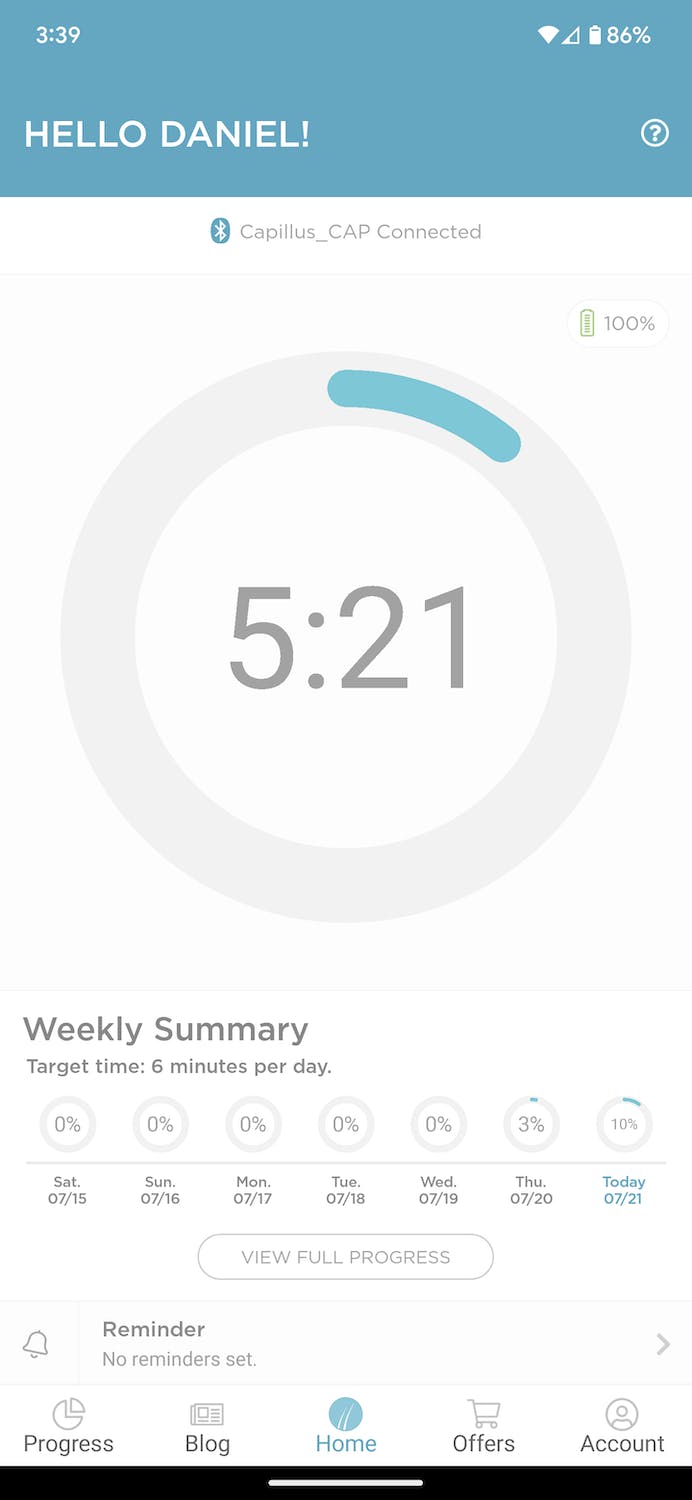Image resolution: width=692 pixels, height=1500 pixels.
Task: Go to the Offers tab
Action: [x=484, y=1427]
